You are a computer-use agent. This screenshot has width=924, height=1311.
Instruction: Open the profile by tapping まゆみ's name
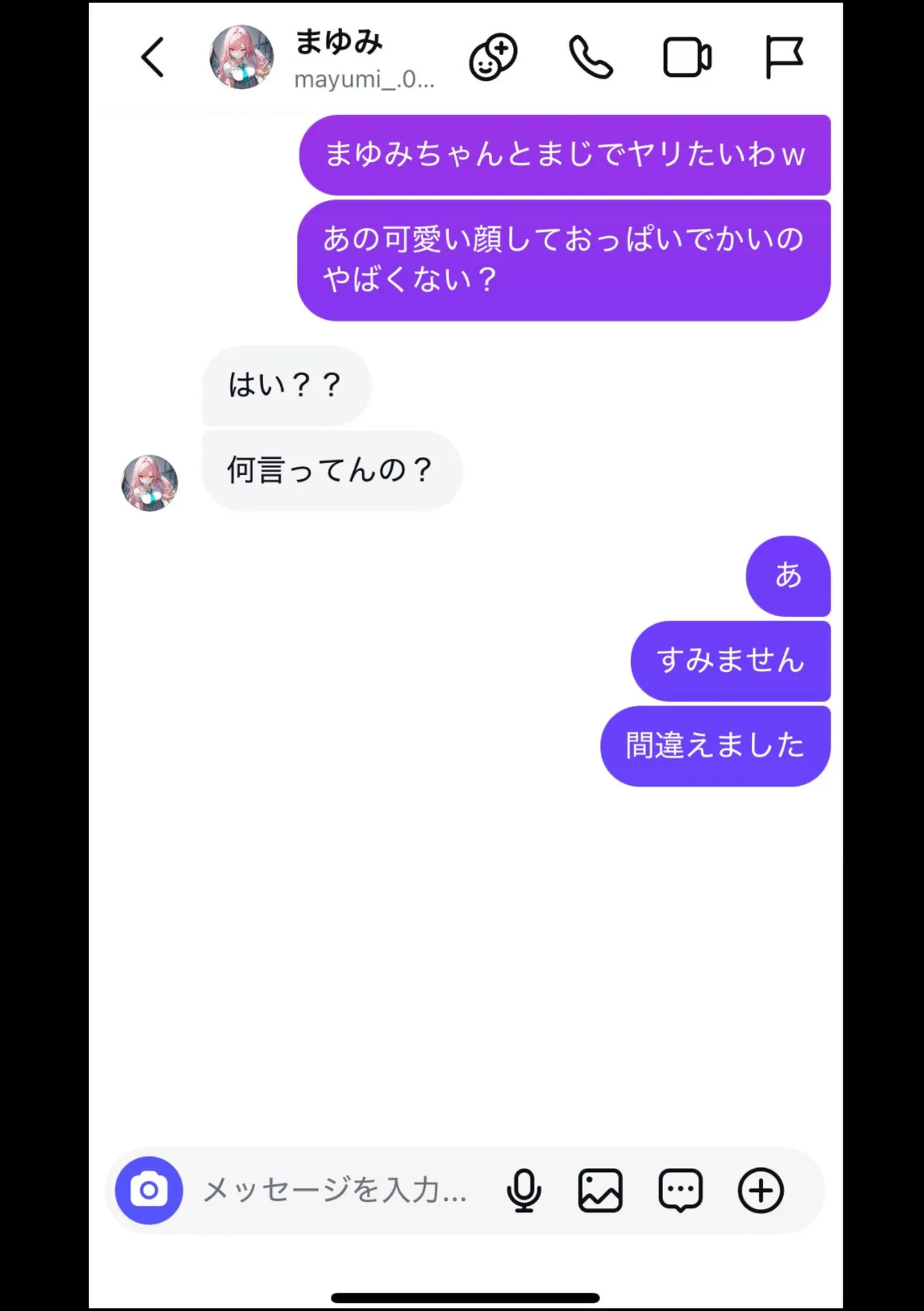(339, 41)
